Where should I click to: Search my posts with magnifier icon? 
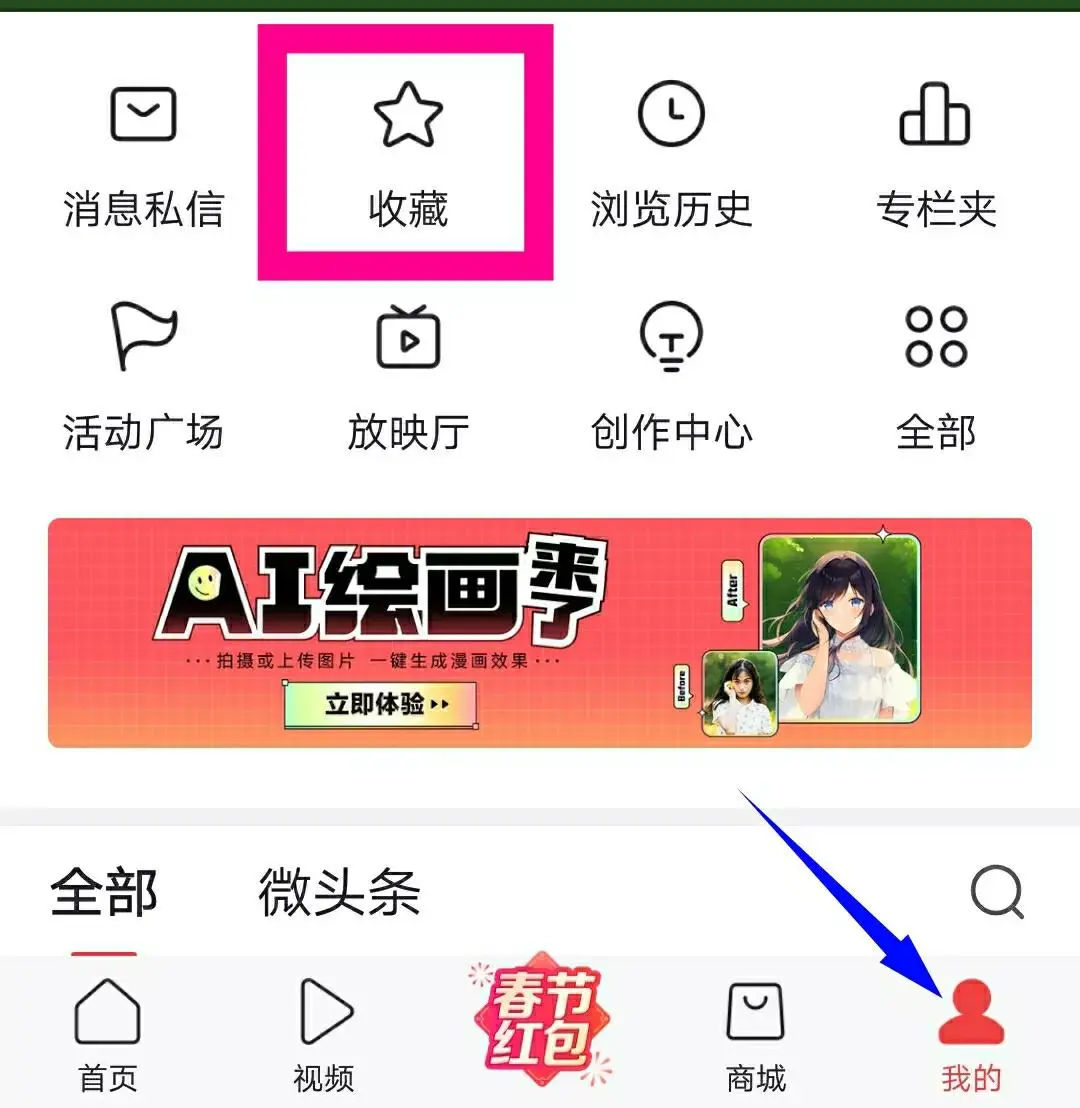997,891
